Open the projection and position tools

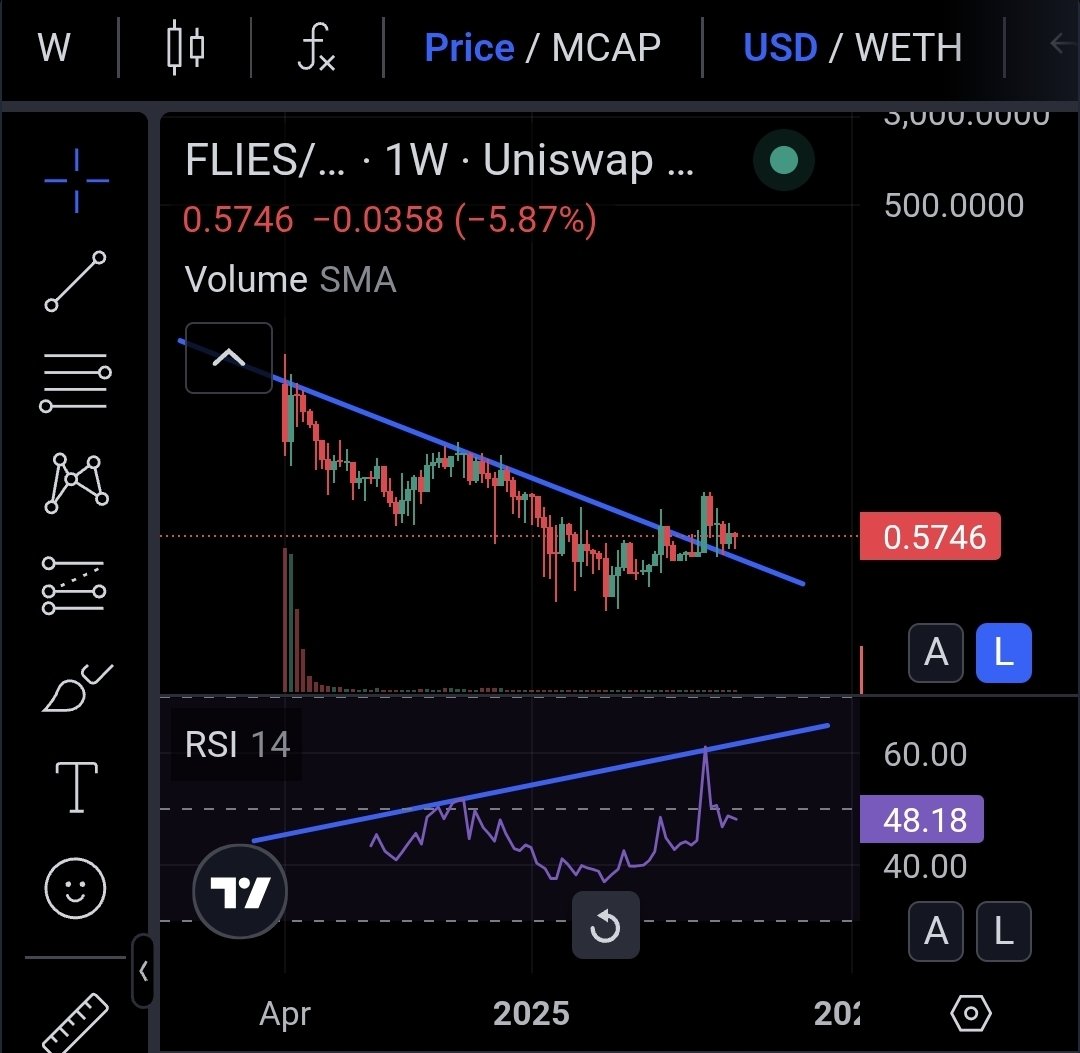pos(76,585)
